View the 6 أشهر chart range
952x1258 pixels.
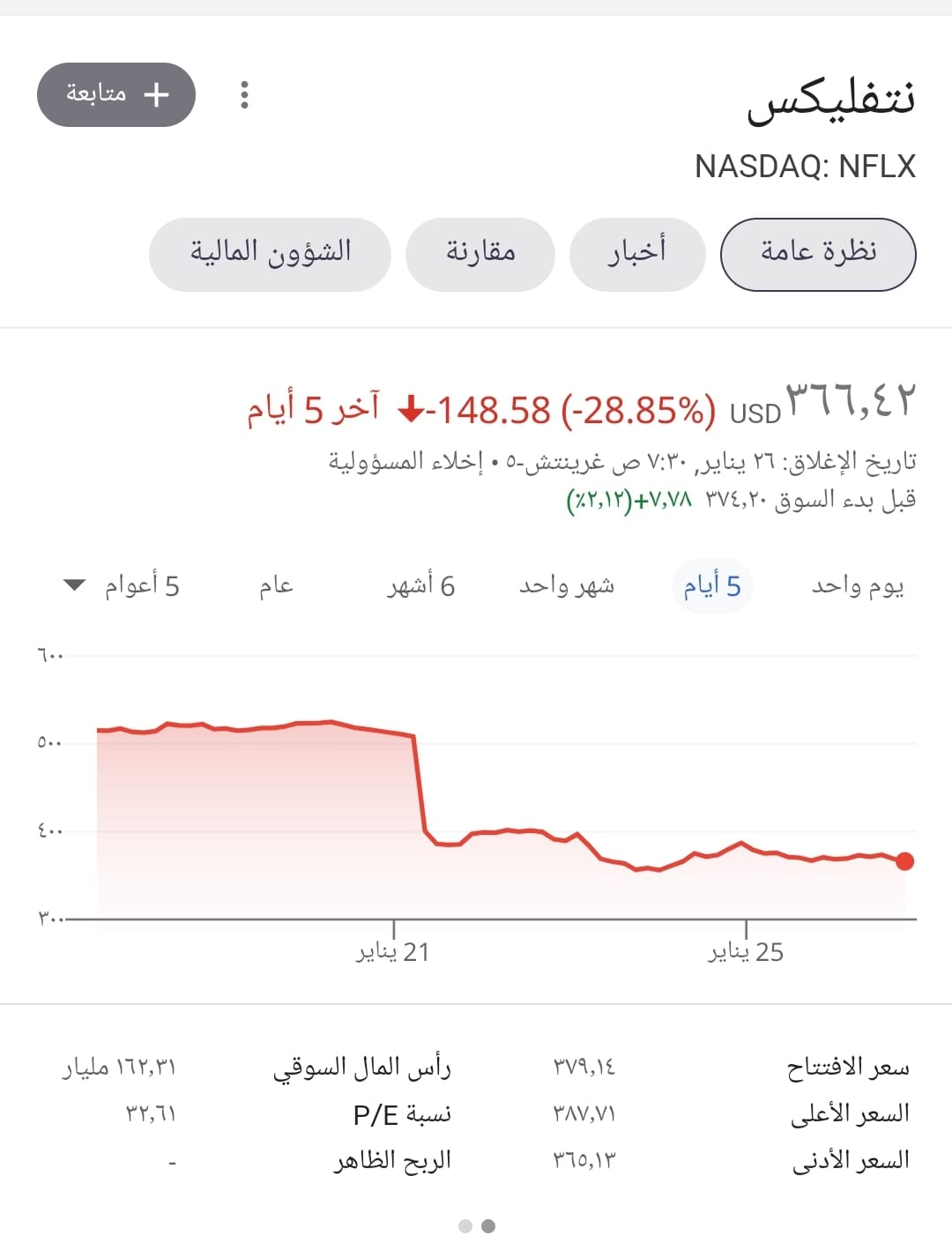(421, 586)
